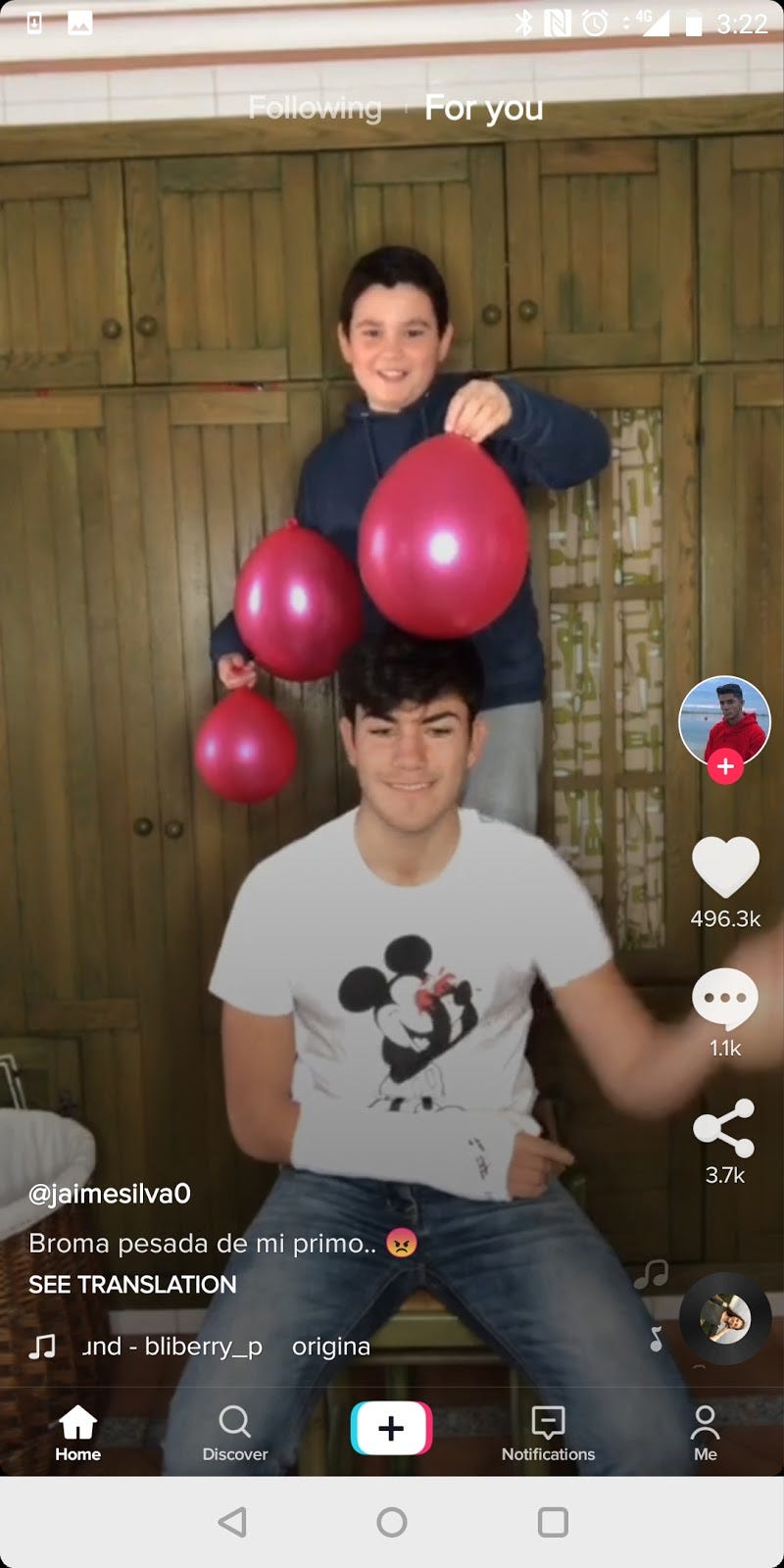Tap the system back button
Image resolution: width=784 pixels, height=1568 pixels.
pos(232,1521)
